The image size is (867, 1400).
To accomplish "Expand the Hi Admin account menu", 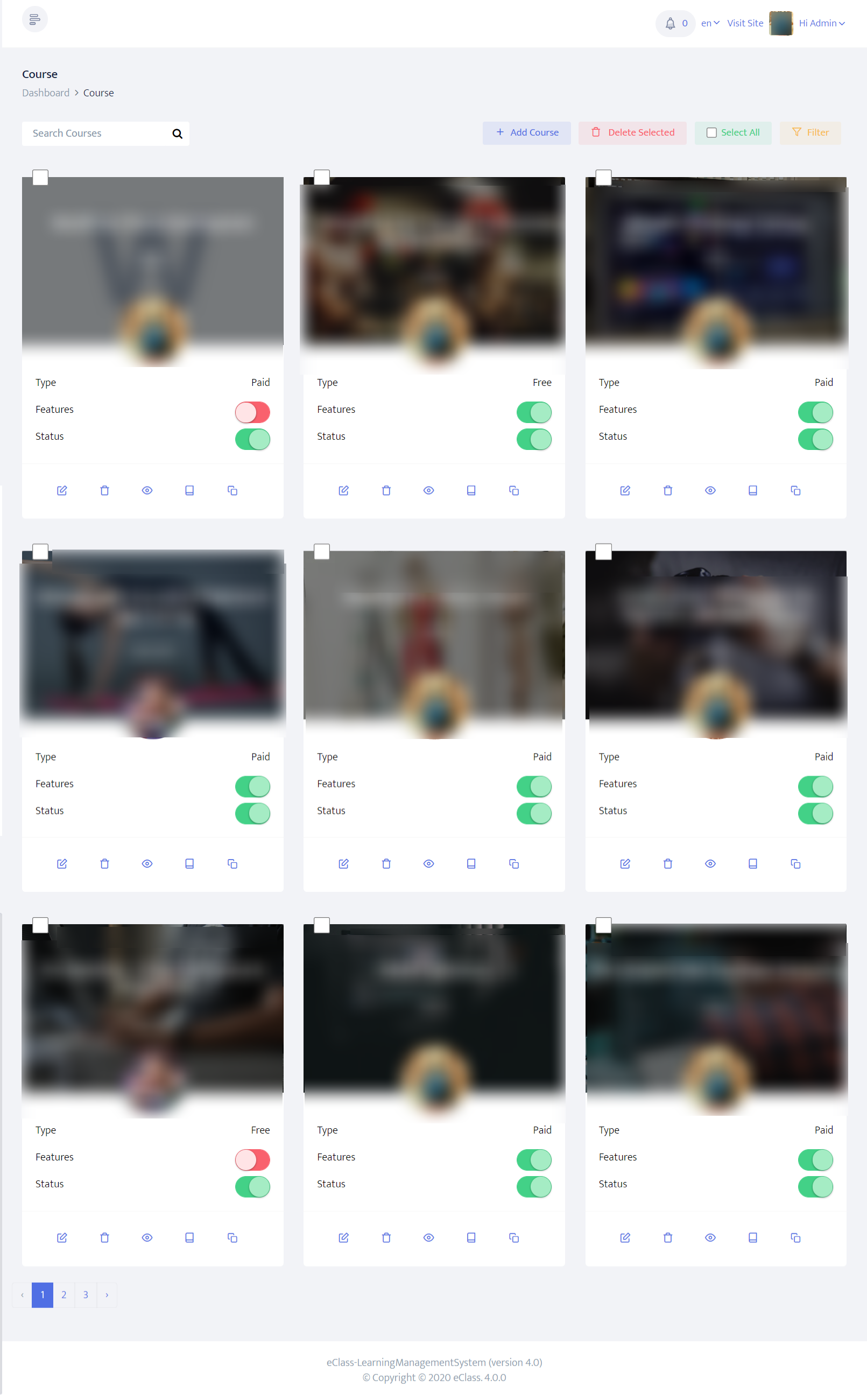I will (821, 24).
